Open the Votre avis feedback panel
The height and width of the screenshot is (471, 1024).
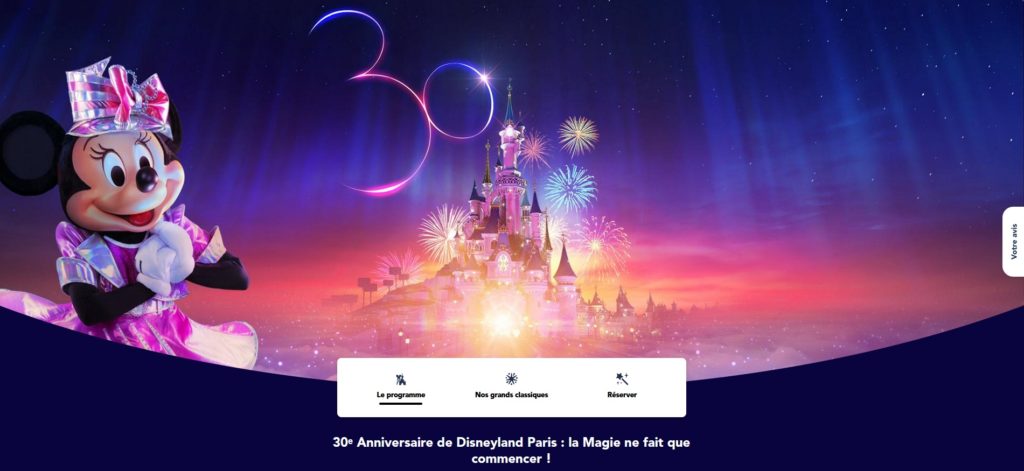tap(1013, 241)
